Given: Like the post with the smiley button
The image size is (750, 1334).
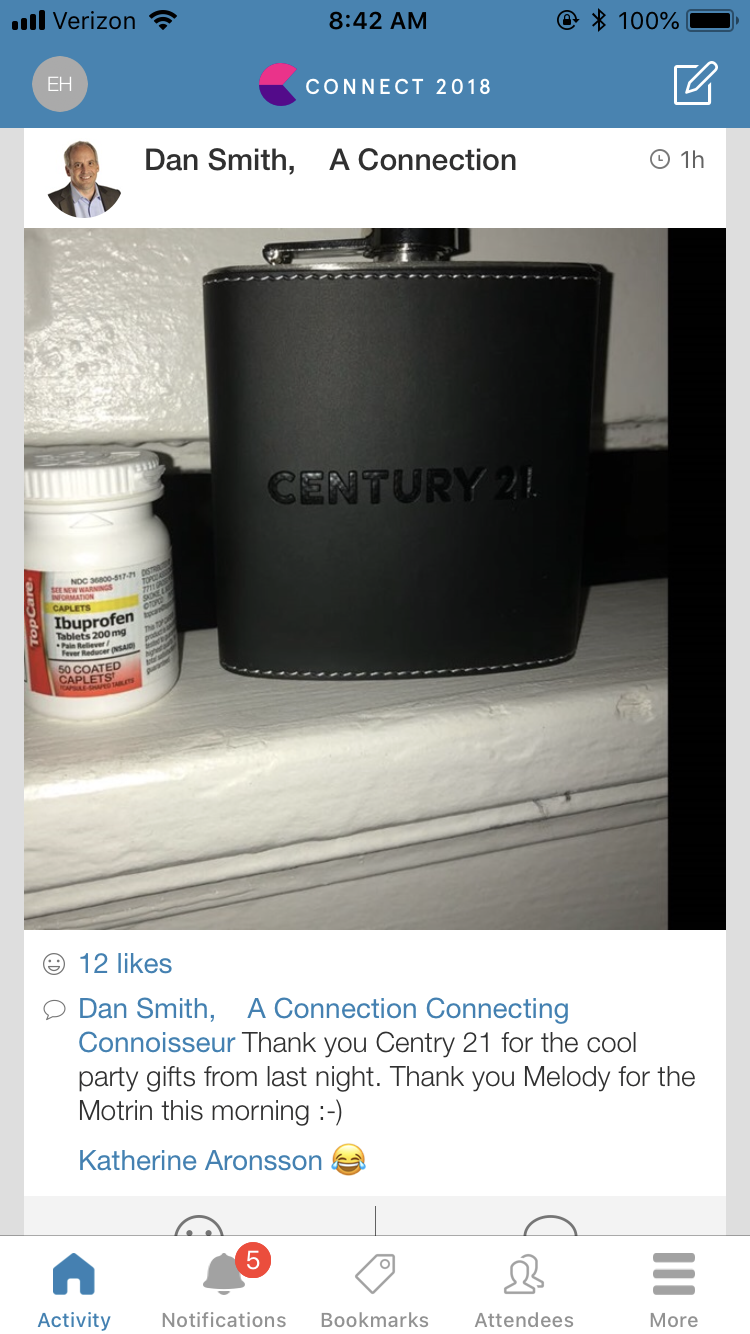Looking at the screenshot, I should [198, 1224].
